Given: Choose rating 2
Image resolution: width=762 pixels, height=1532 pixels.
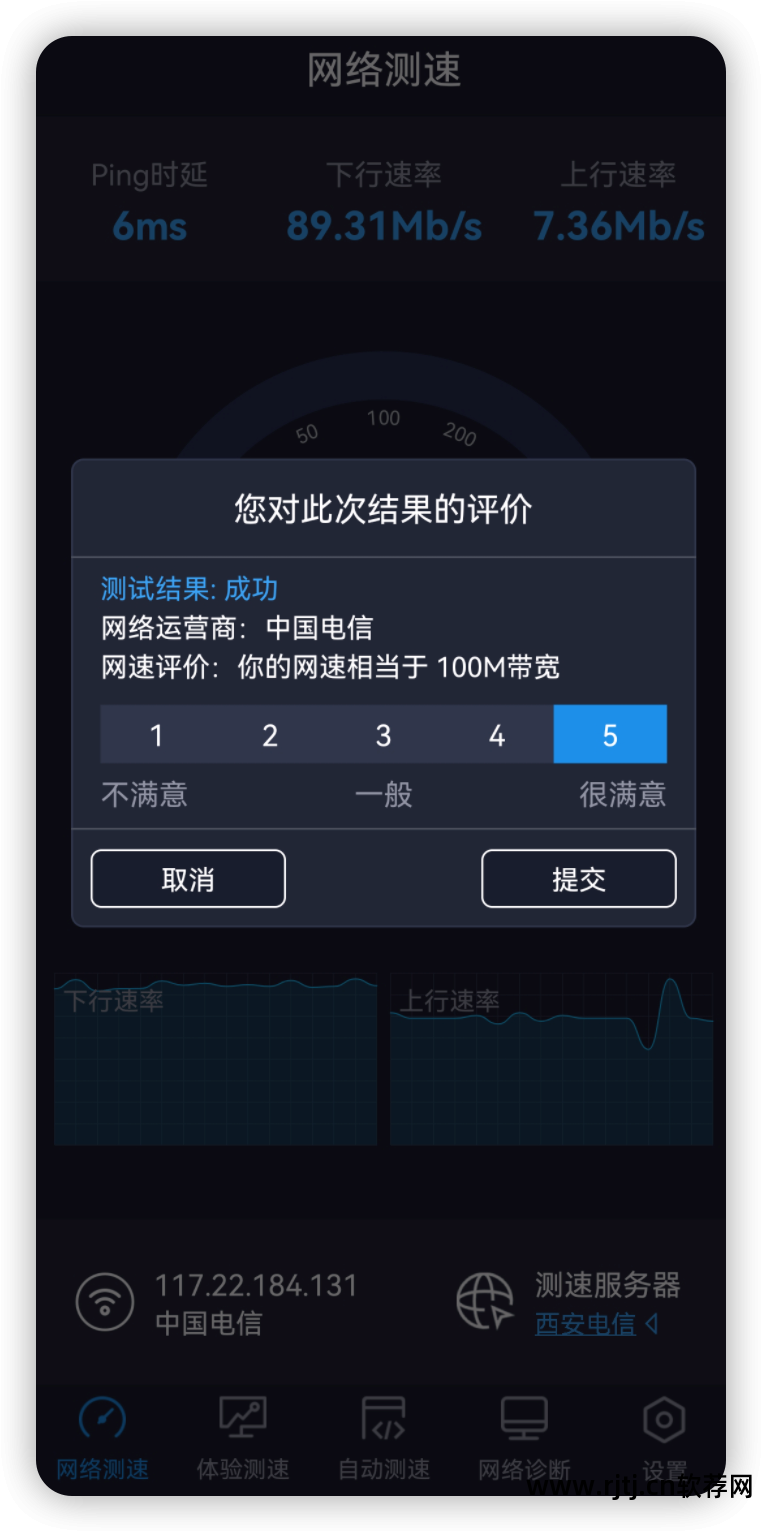Looking at the screenshot, I should [270, 735].
